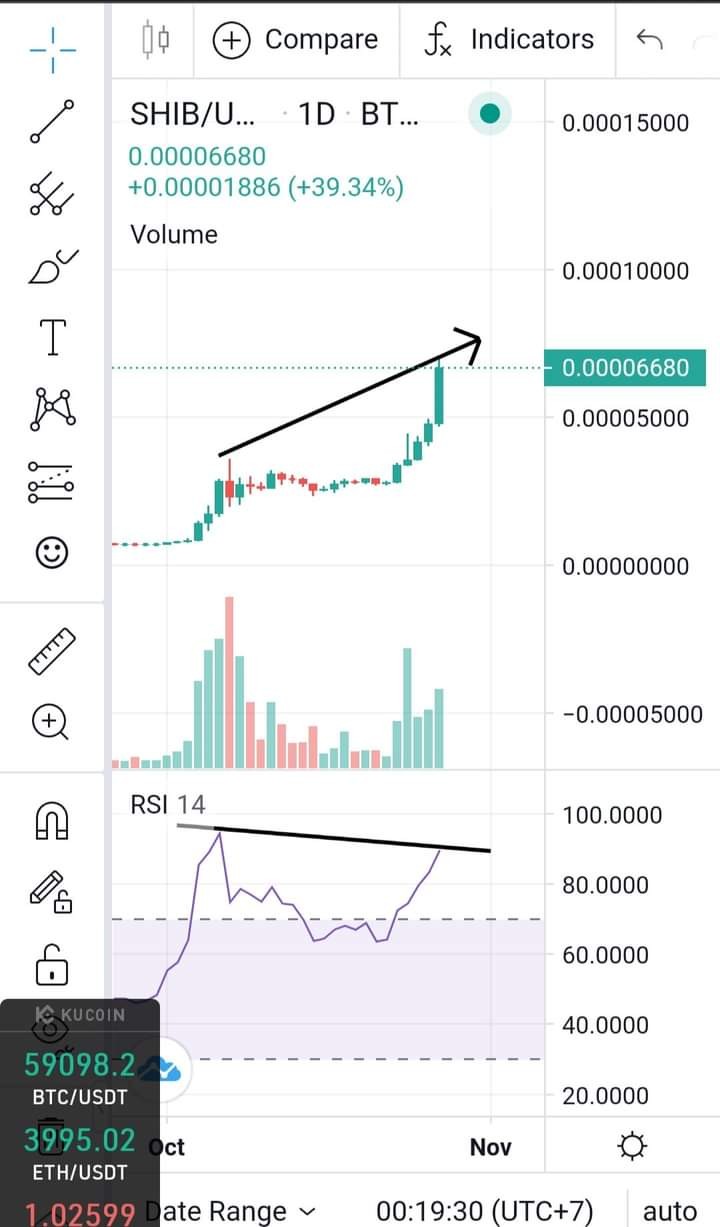
Task: Add a symbol with Compare
Action: (x=297, y=40)
